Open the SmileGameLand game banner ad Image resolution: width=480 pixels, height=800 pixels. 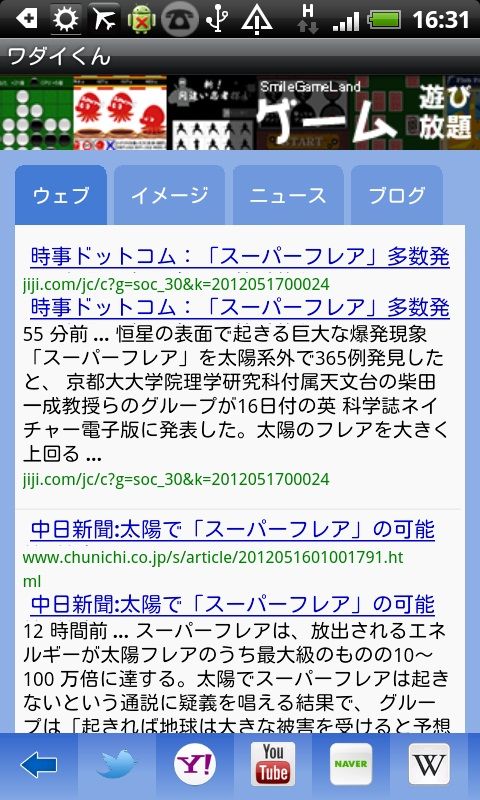click(240, 112)
